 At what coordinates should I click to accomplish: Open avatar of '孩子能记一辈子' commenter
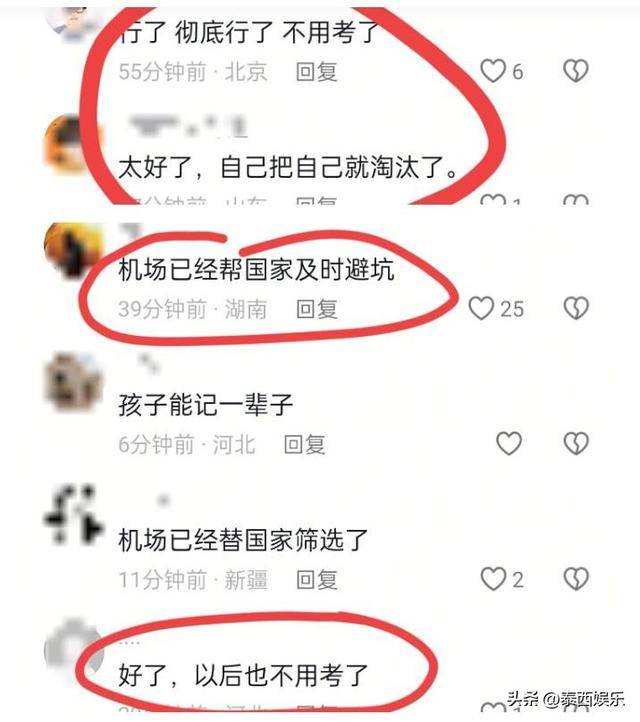(72, 383)
